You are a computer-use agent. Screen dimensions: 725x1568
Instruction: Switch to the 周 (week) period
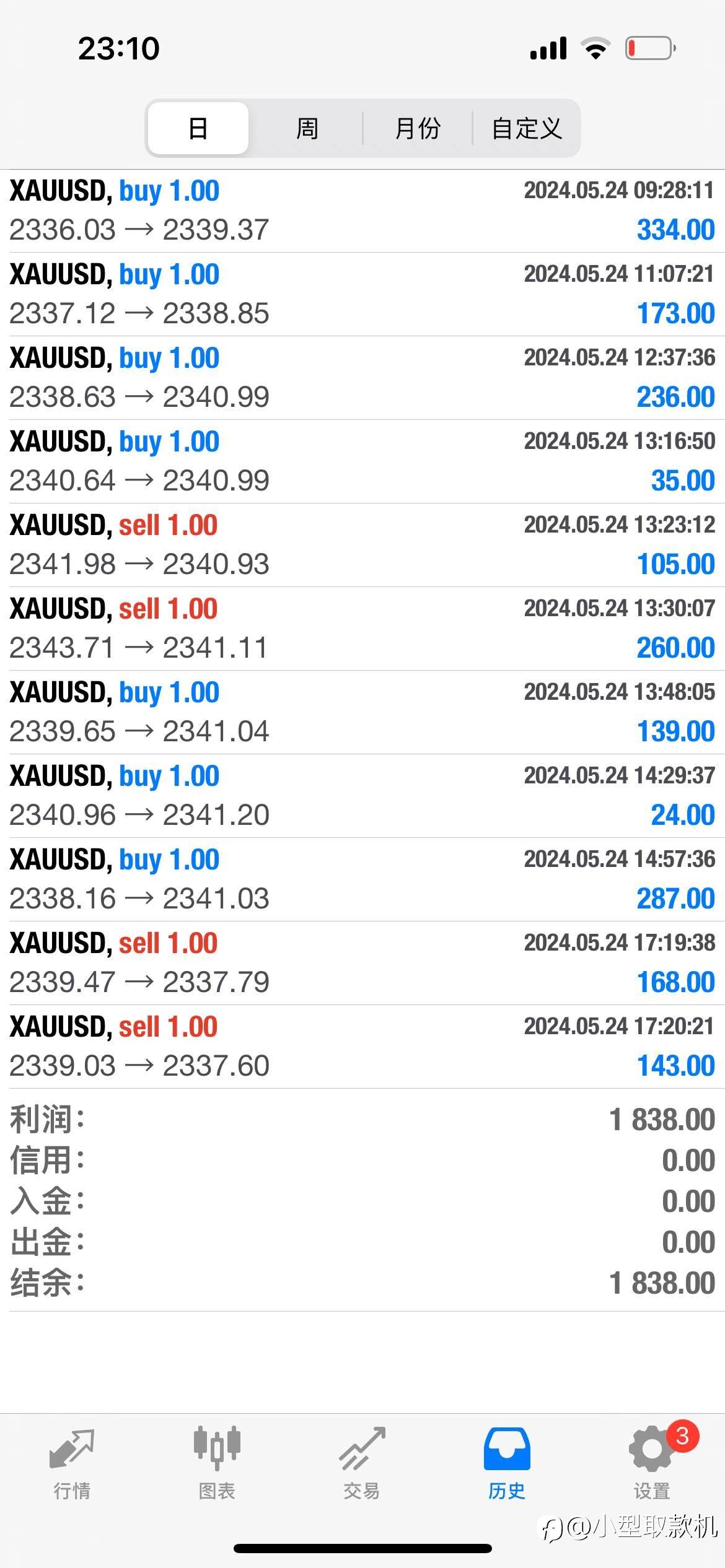[x=307, y=128]
